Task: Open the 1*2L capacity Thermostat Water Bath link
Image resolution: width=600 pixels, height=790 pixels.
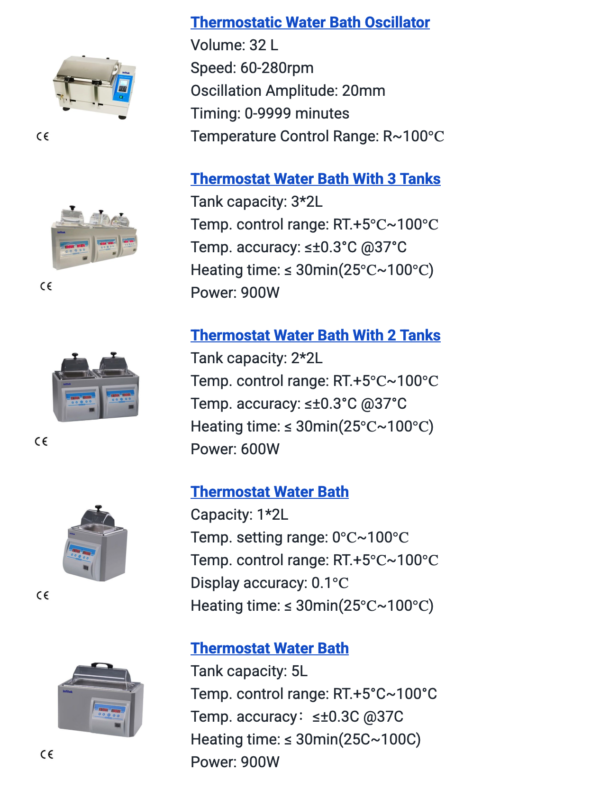Action: click(x=269, y=492)
